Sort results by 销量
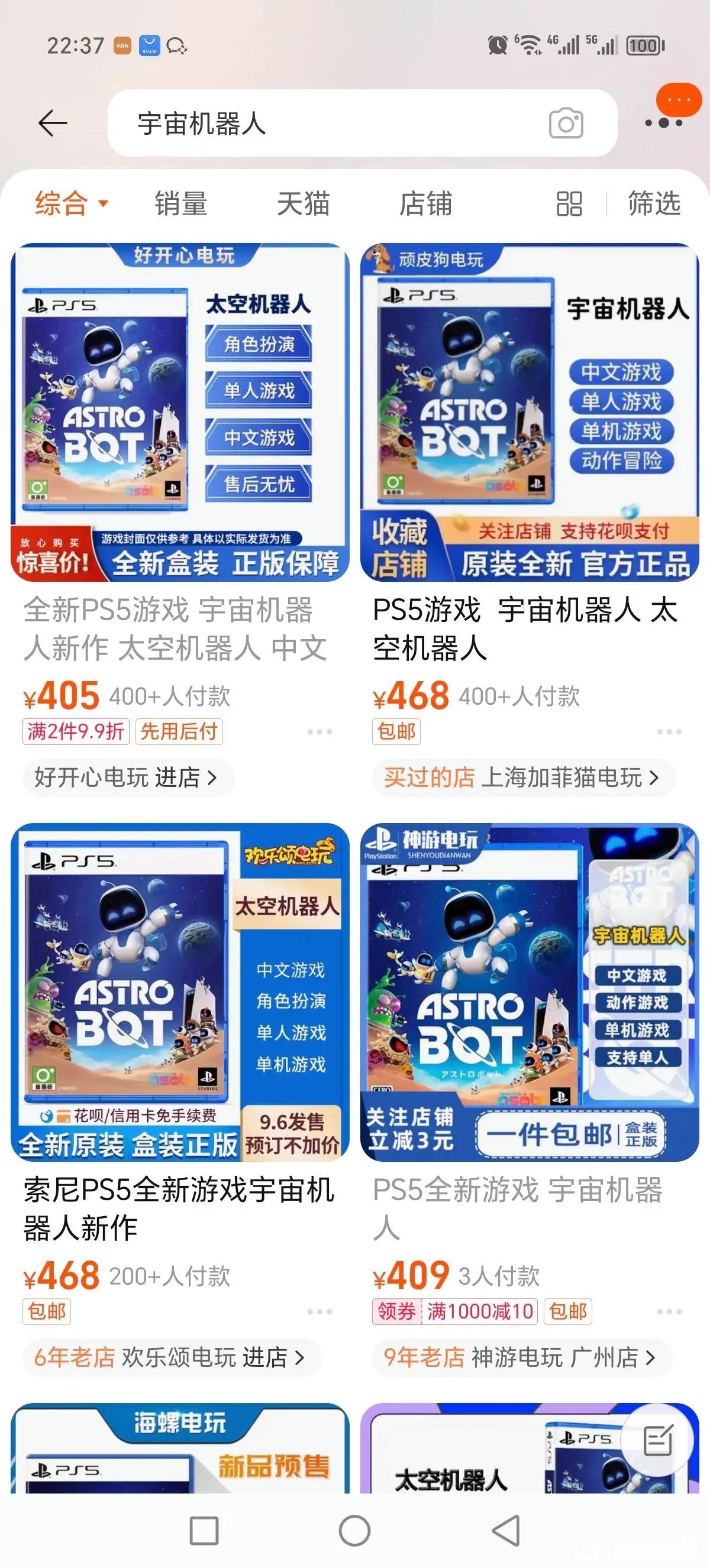This screenshot has width=710, height=1568. [x=181, y=203]
